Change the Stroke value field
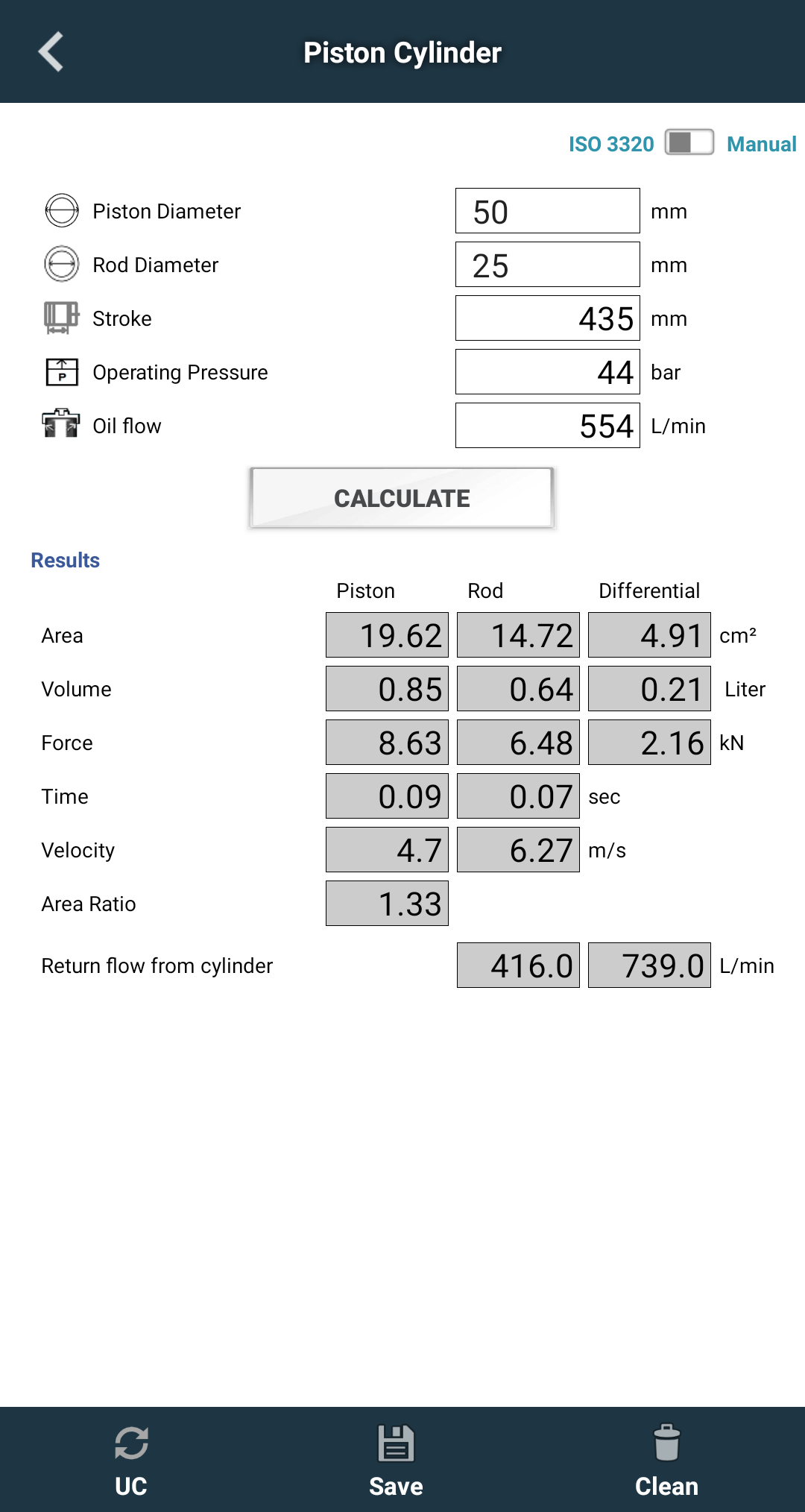Screen dimensions: 805x1512 [x=548, y=318]
